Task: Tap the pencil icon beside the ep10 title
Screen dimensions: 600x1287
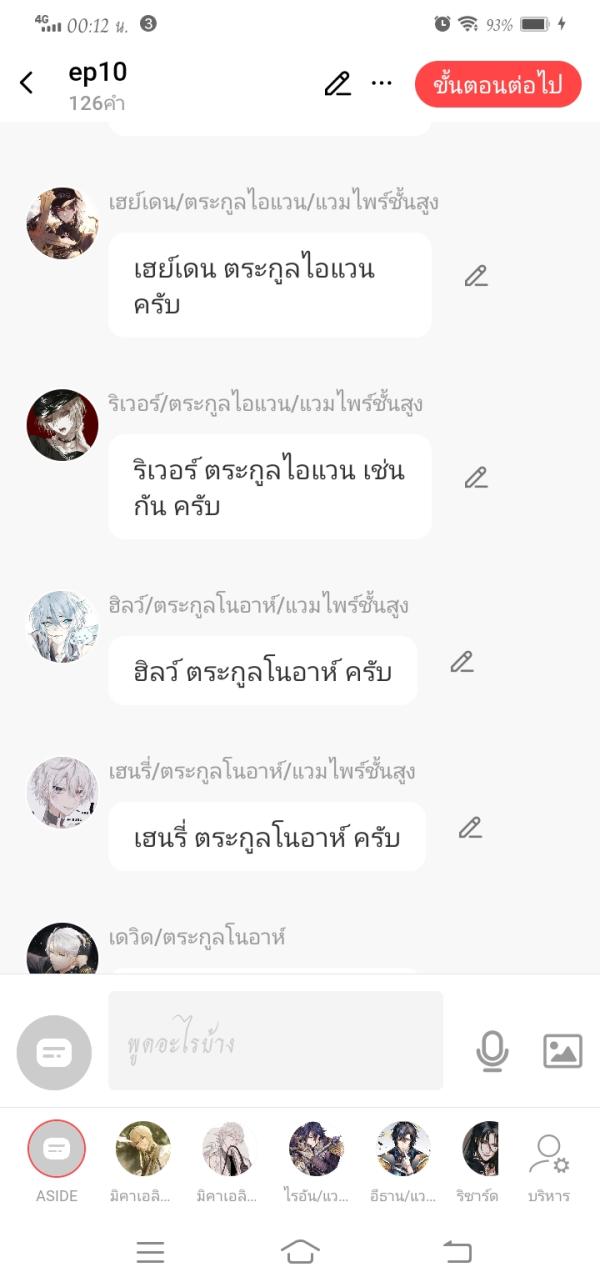Action: coord(338,84)
